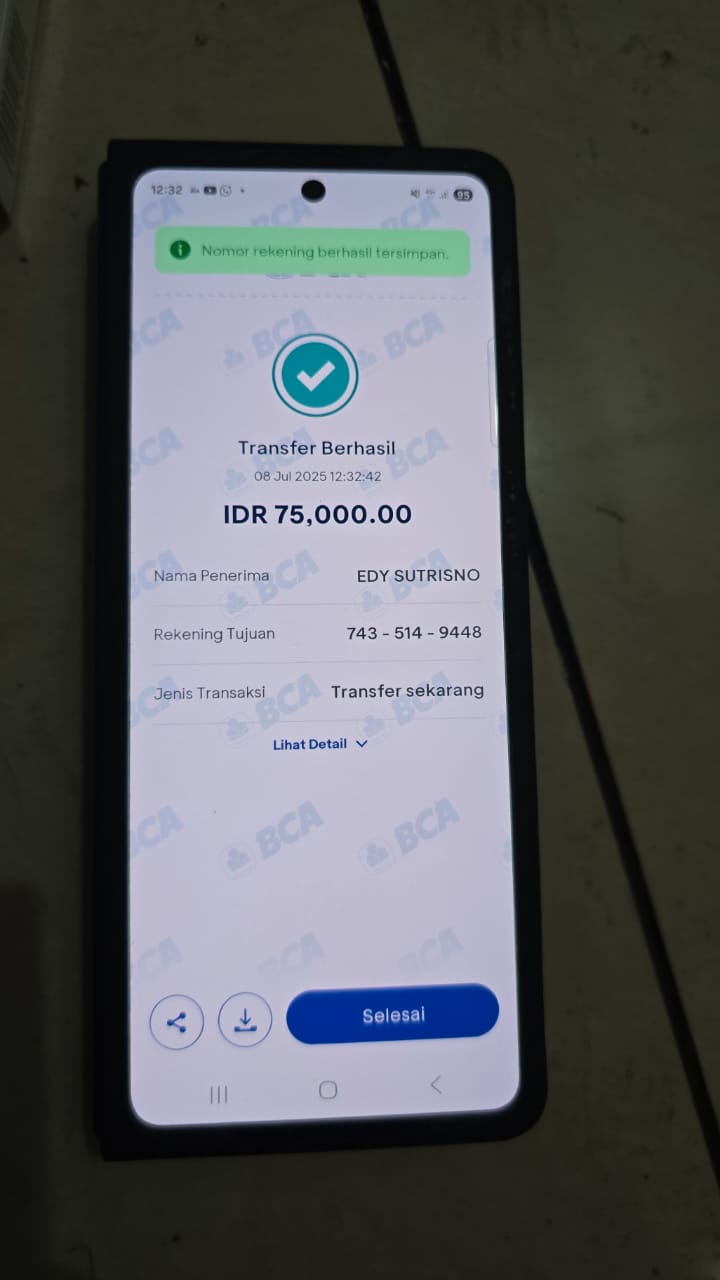
Task: Go to the phone home screen
Action: click(328, 1090)
